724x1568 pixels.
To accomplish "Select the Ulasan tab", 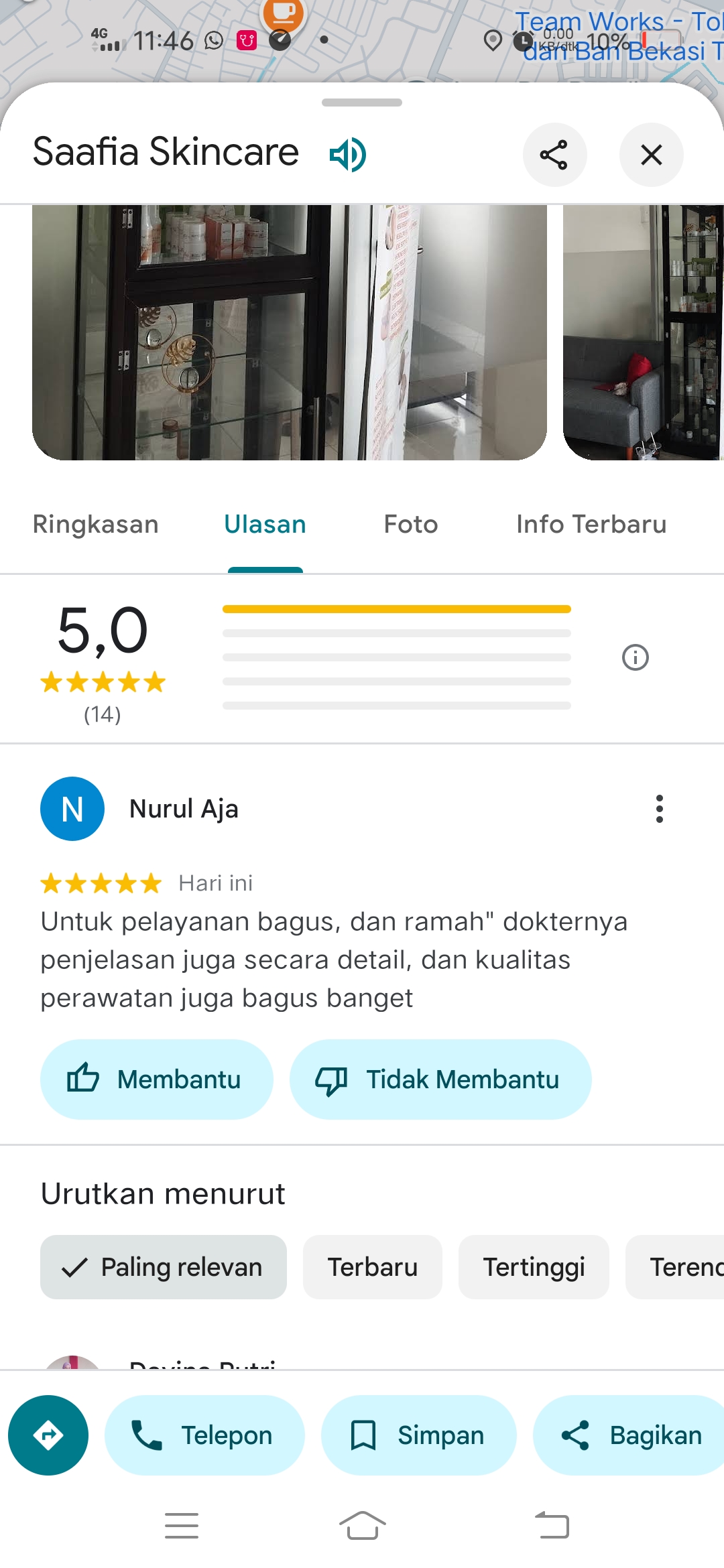I will (x=265, y=525).
